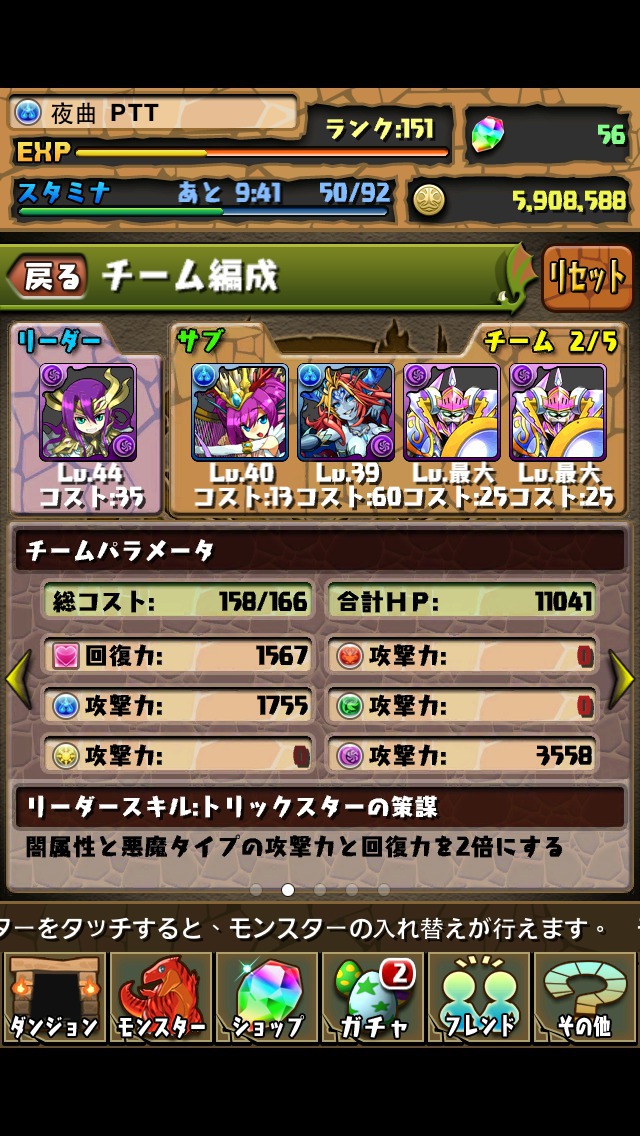Switch to the モンスター tab

coord(160,997)
